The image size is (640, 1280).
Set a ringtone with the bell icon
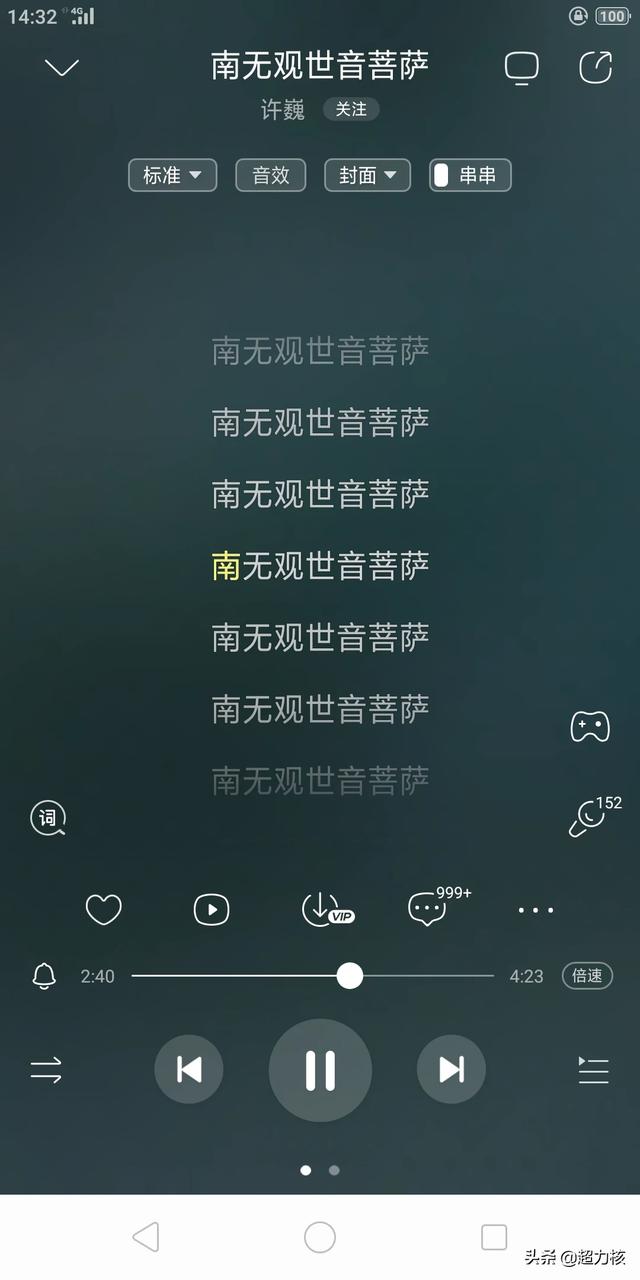click(x=44, y=976)
